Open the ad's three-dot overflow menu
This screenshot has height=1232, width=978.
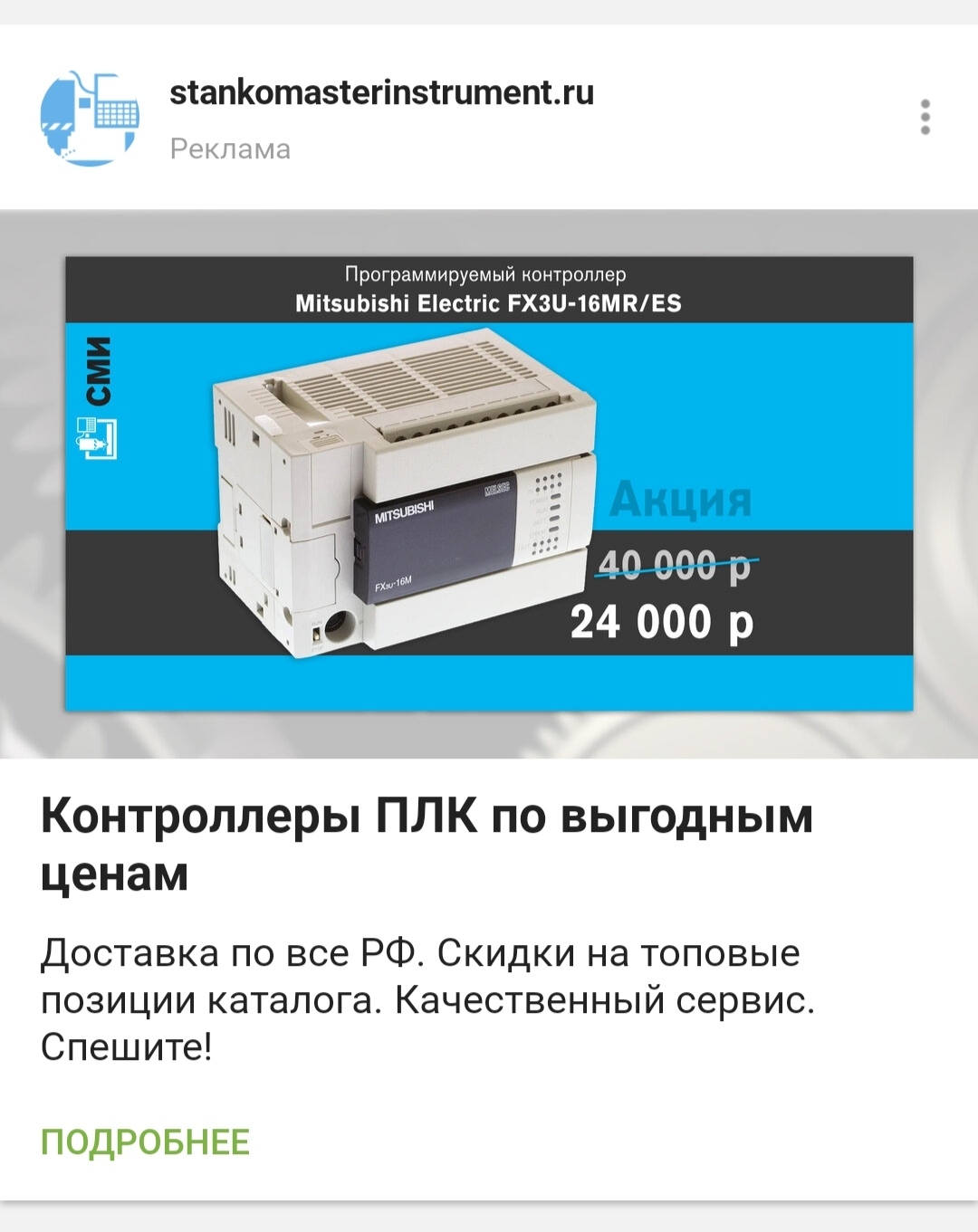(x=925, y=118)
